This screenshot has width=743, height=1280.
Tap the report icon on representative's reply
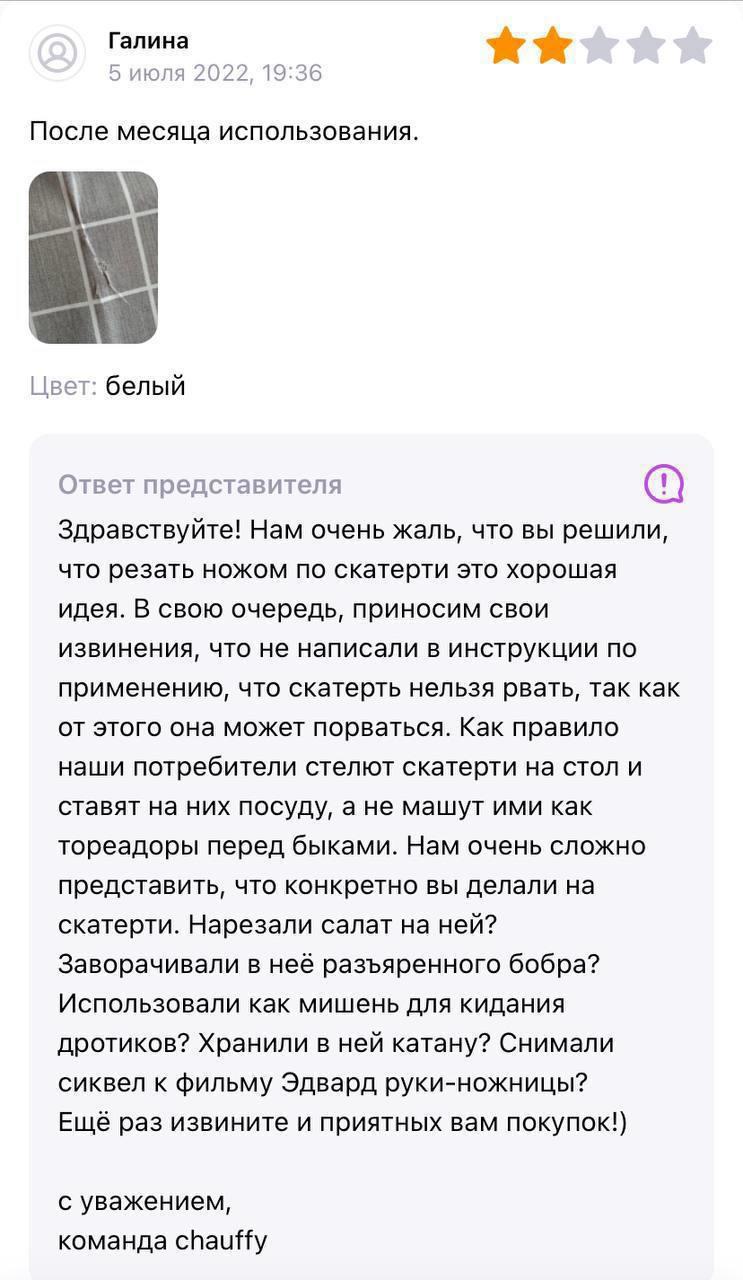coord(664,484)
